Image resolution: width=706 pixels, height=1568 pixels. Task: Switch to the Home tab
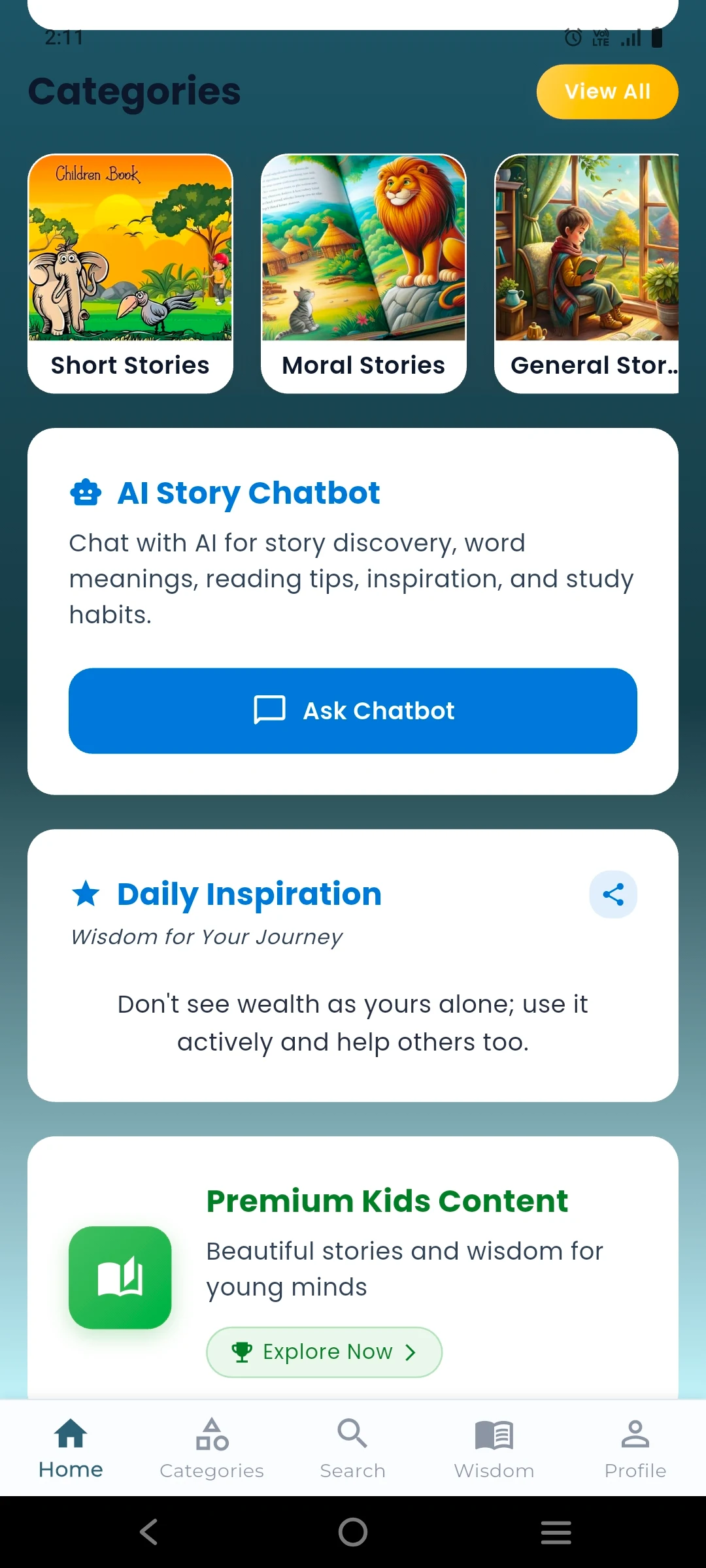pos(71,1447)
